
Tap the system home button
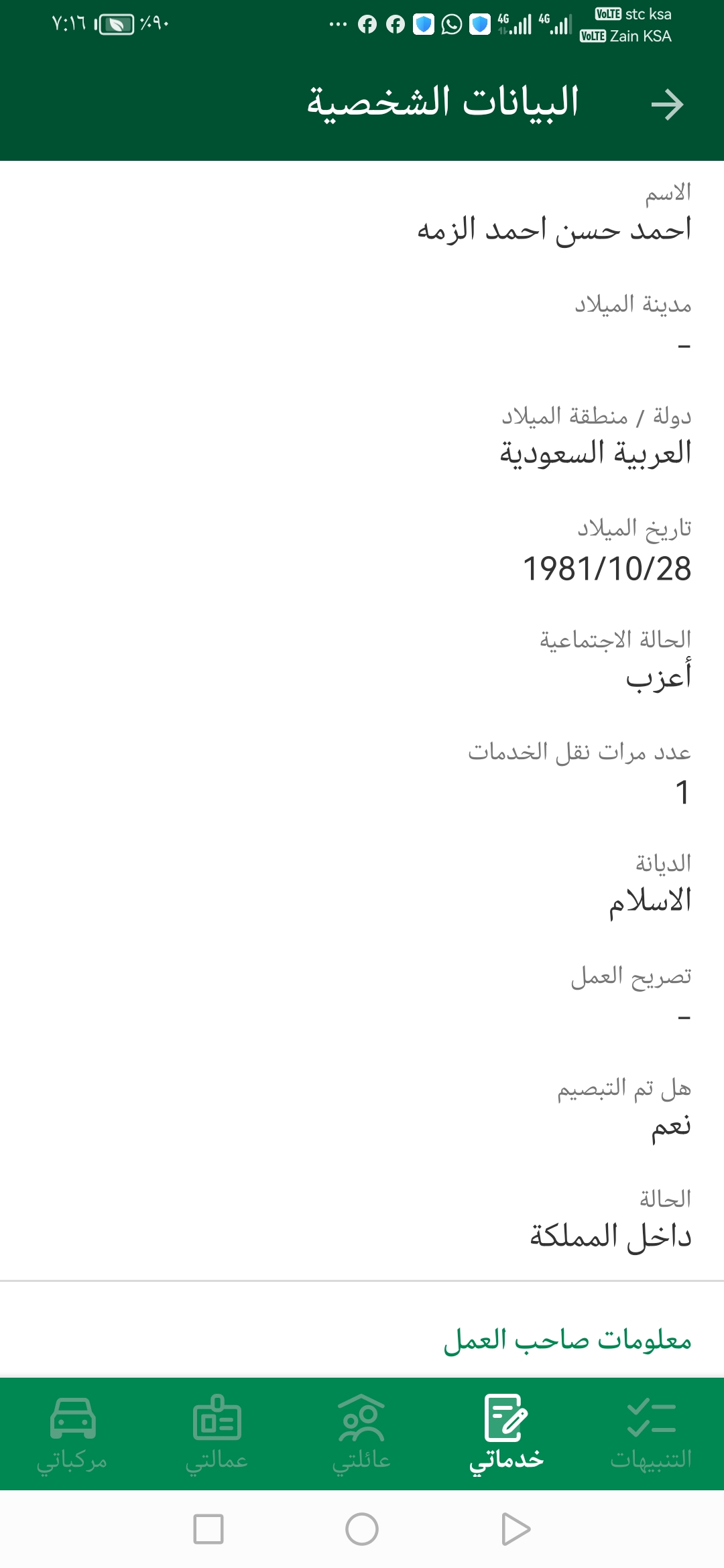pyautogui.click(x=362, y=1529)
